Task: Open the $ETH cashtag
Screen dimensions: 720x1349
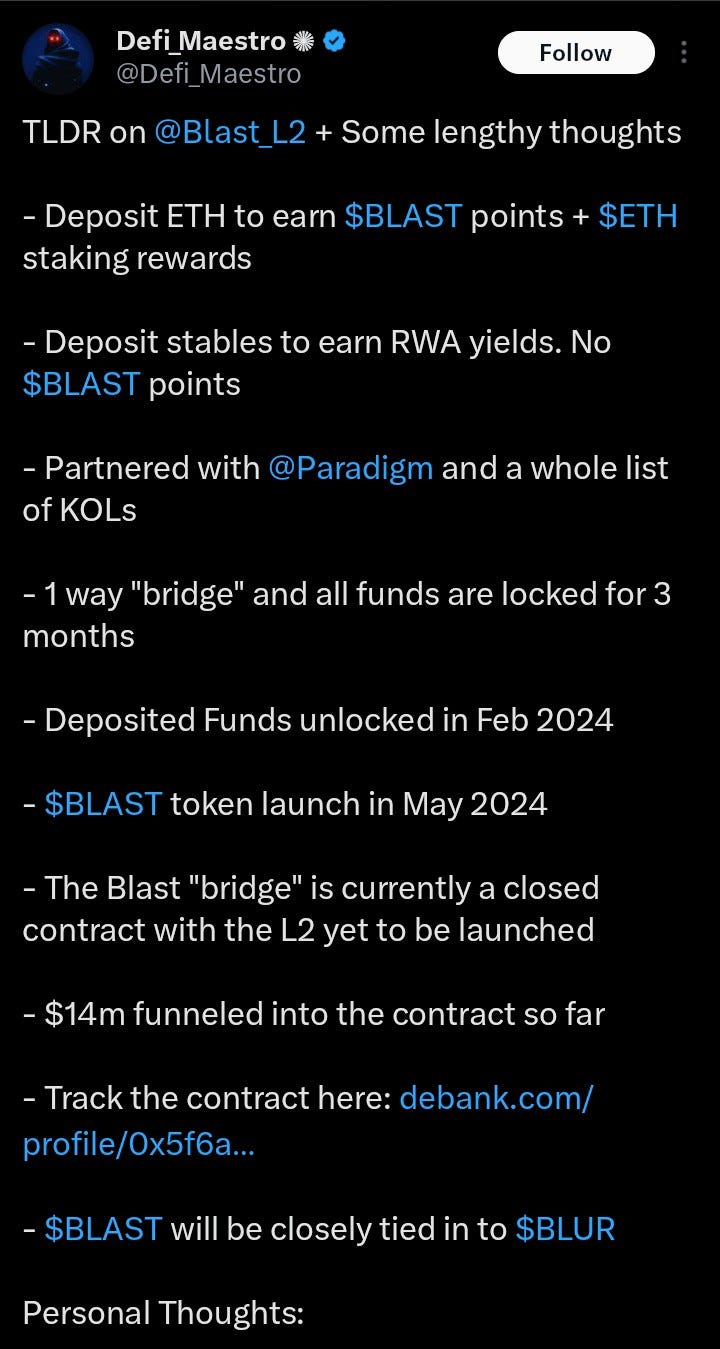Action: tap(638, 216)
